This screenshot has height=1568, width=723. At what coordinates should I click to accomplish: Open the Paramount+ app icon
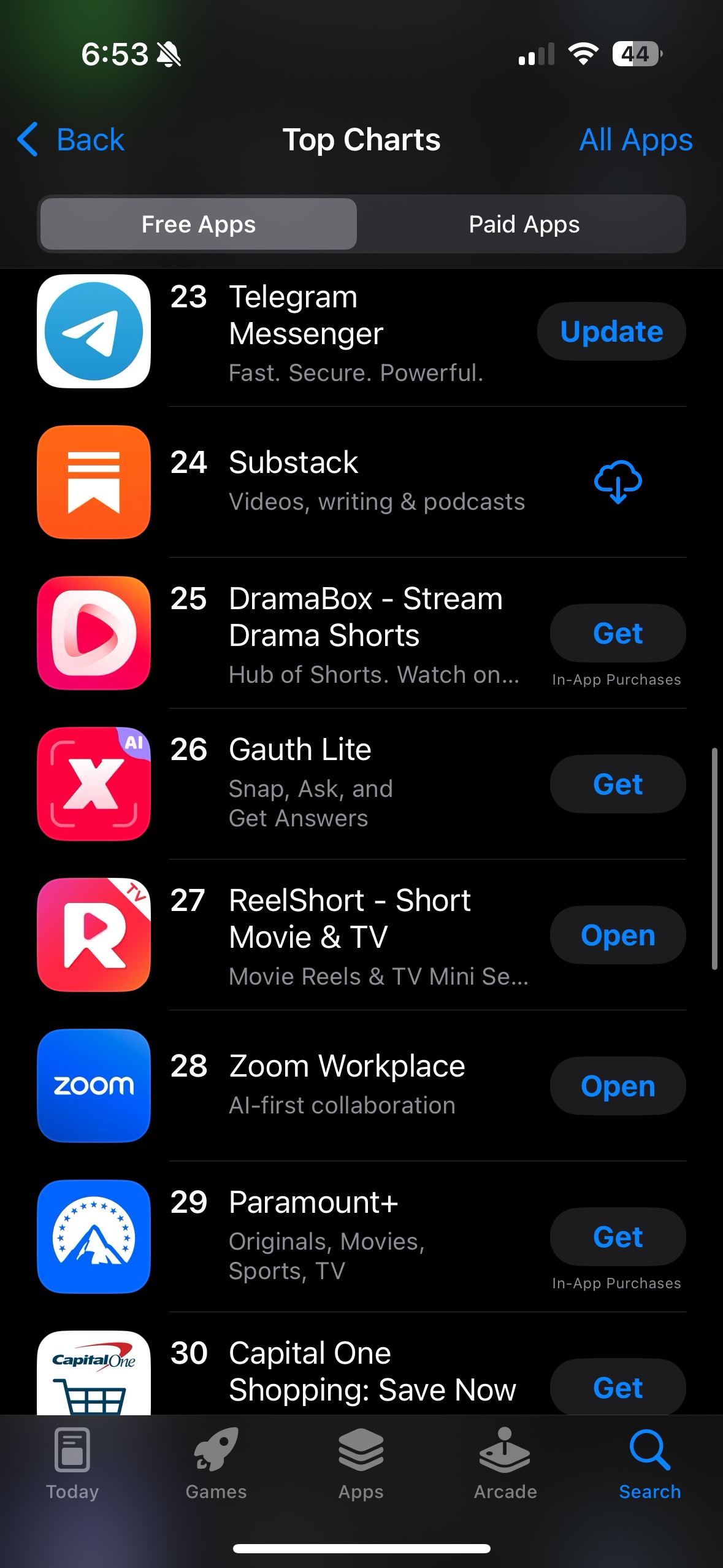93,1237
